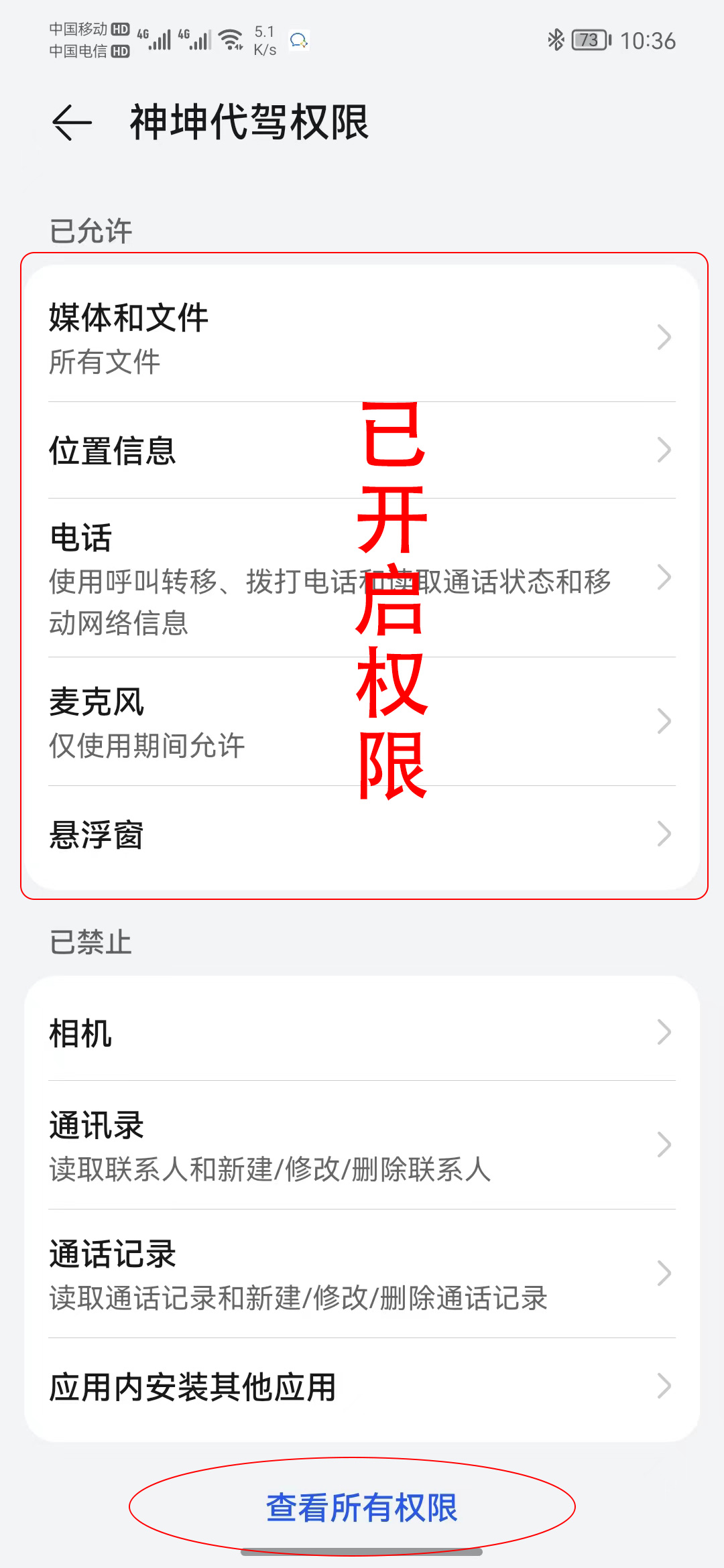
Task: Open 通讯录 permission settings
Action: point(362,1145)
